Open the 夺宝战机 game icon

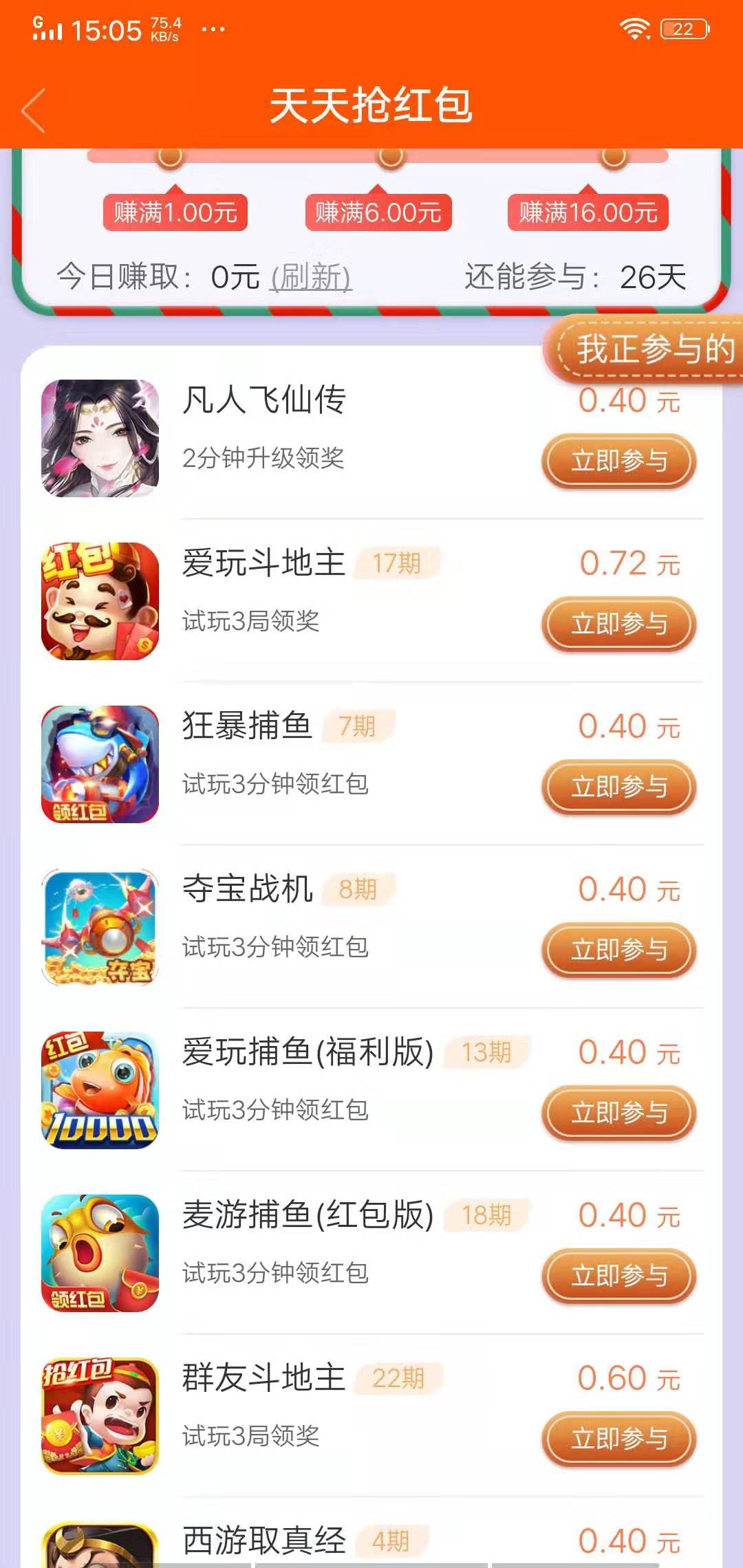pyautogui.click(x=100, y=926)
